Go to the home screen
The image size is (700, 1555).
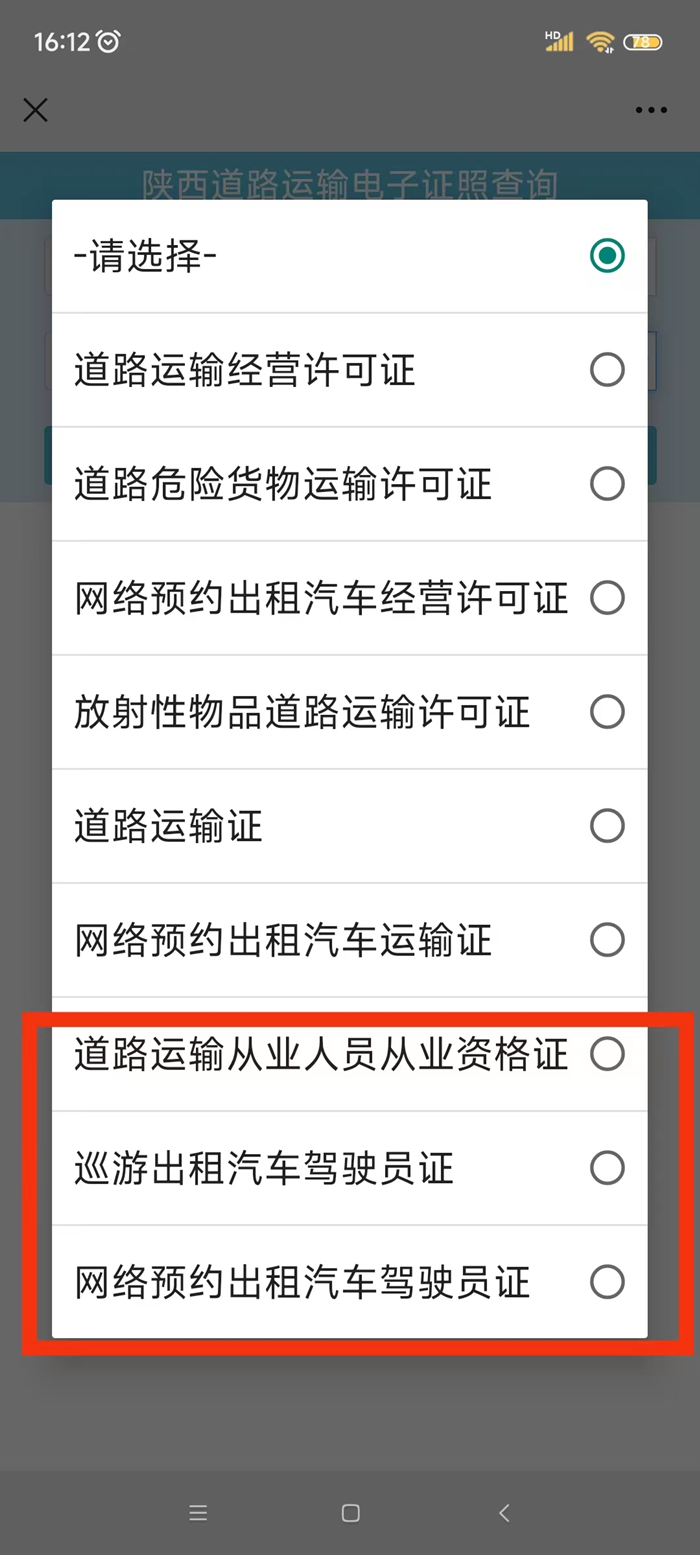pyautogui.click(x=350, y=1513)
